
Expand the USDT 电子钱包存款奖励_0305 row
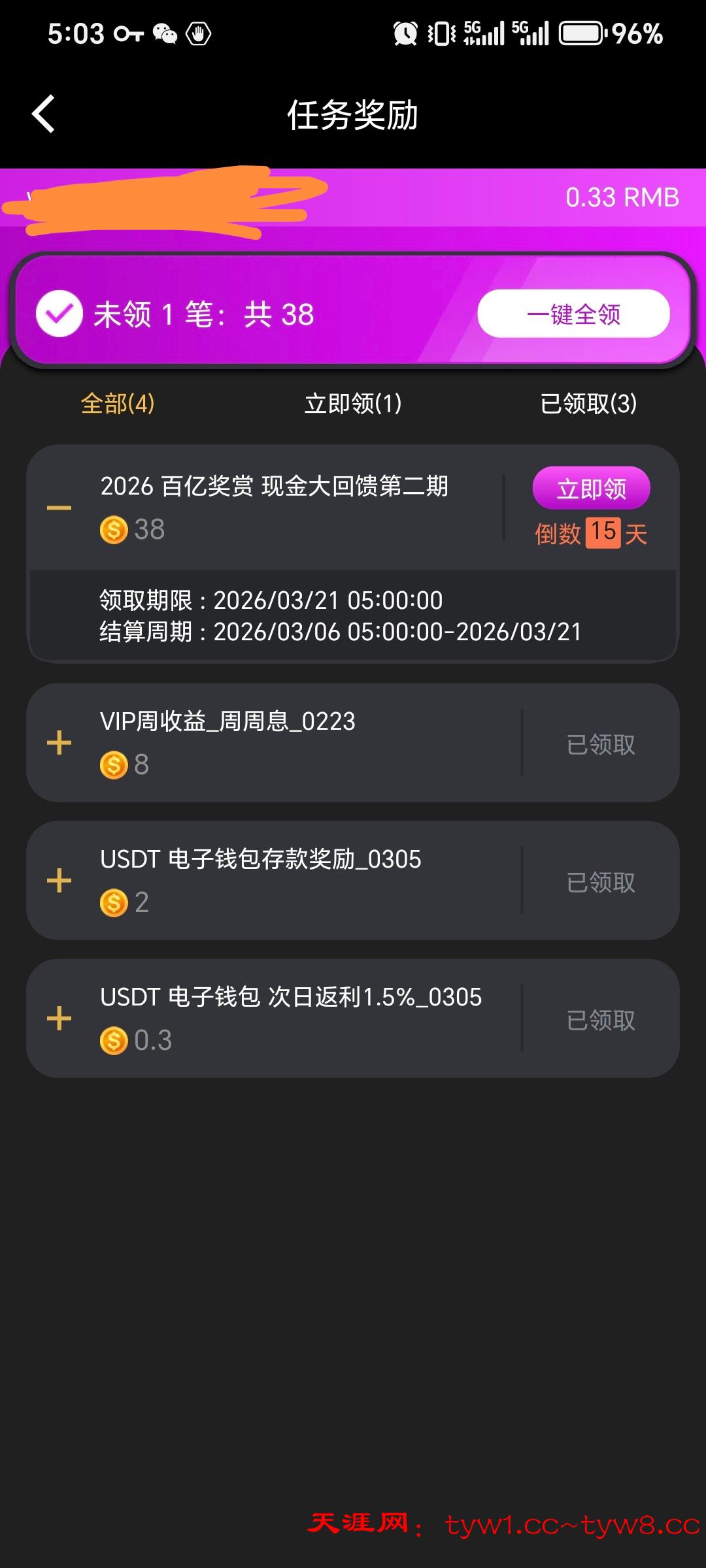click(59, 881)
